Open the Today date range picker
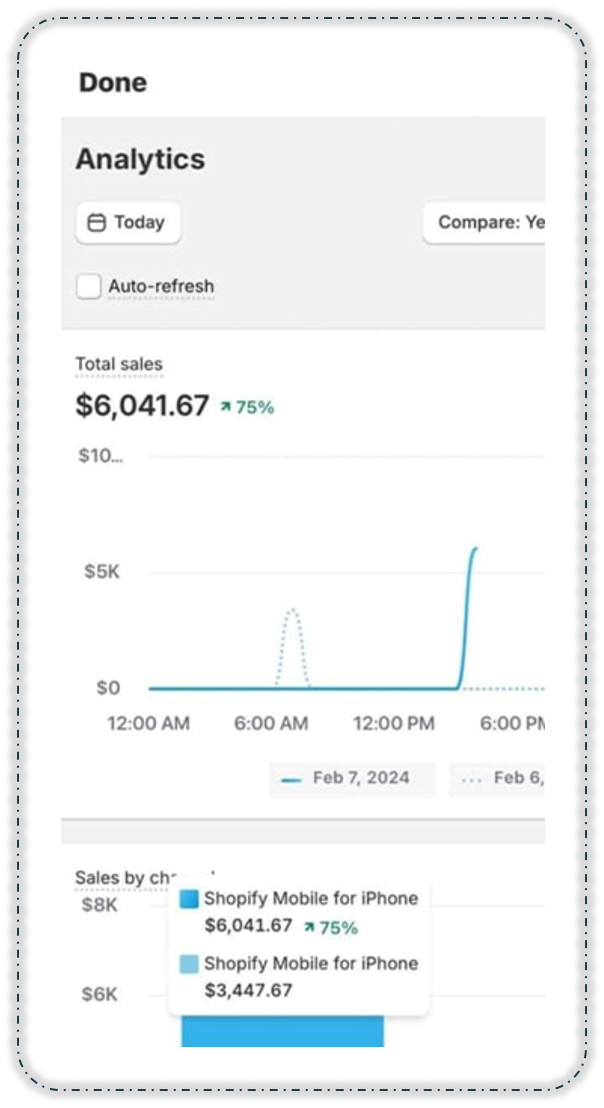Viewport: 604px width, 1108px height. coord(127,223)
